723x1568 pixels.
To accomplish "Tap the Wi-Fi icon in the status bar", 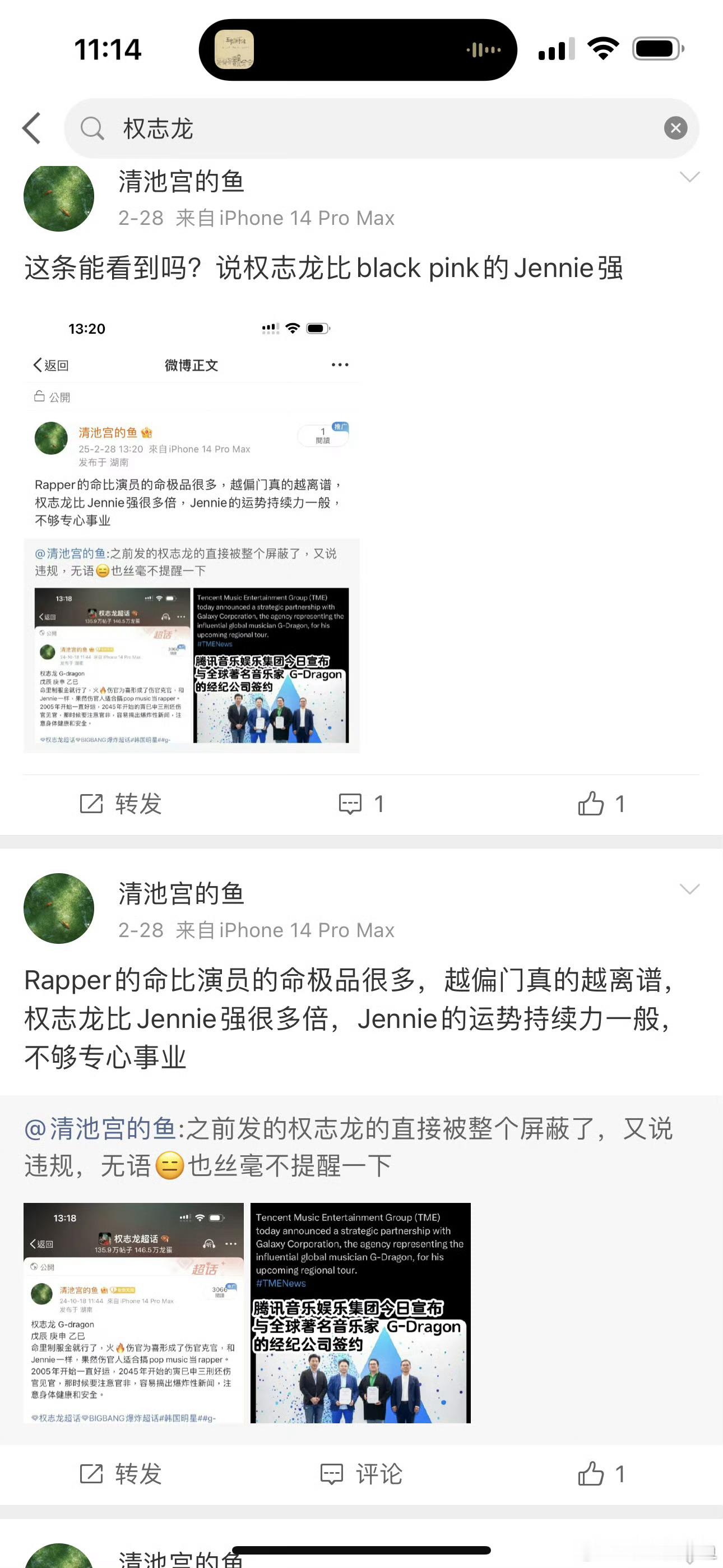I will coord(603,49).
